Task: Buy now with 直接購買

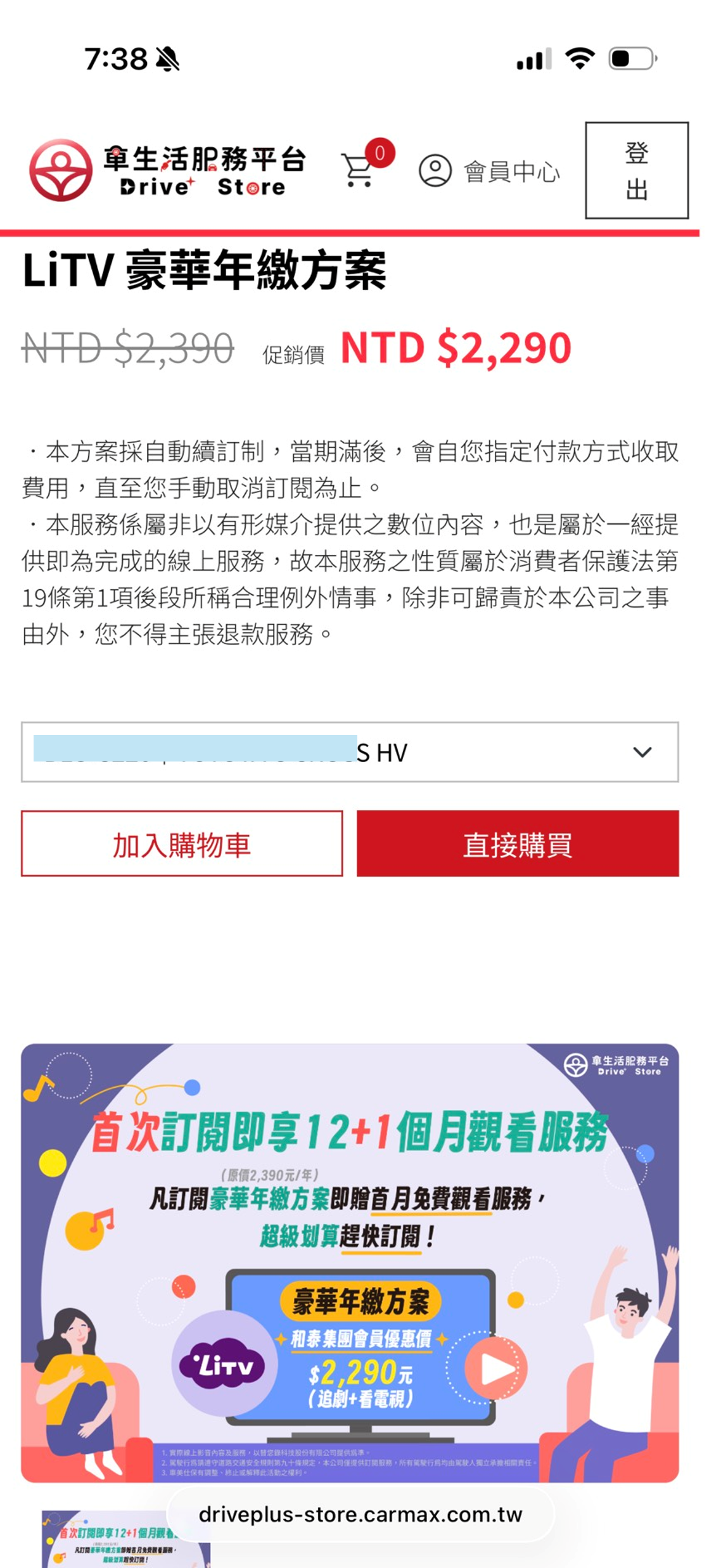Action: click(x=518, y=844)
